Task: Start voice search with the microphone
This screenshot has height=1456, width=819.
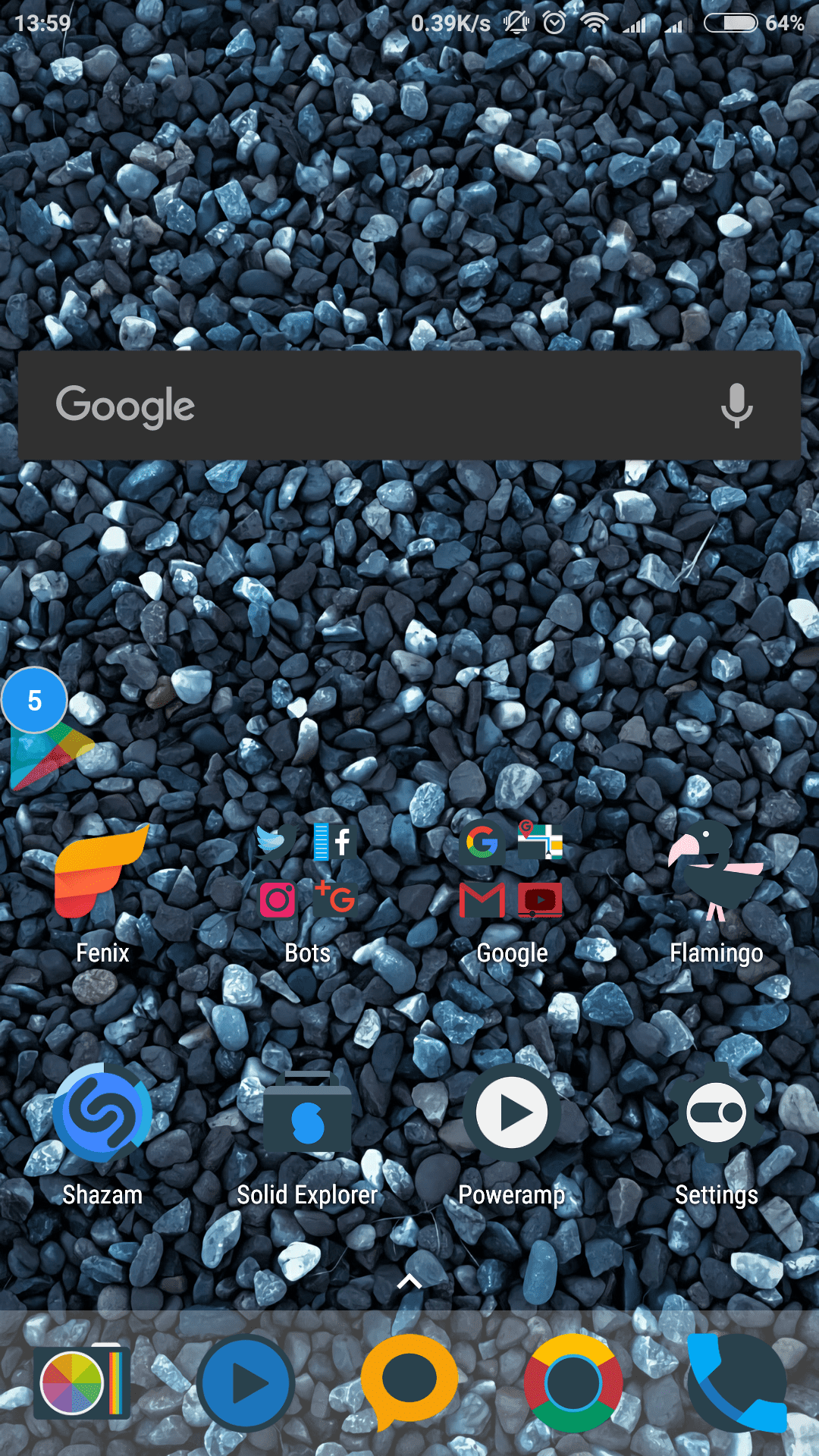Action: point(736,405)
